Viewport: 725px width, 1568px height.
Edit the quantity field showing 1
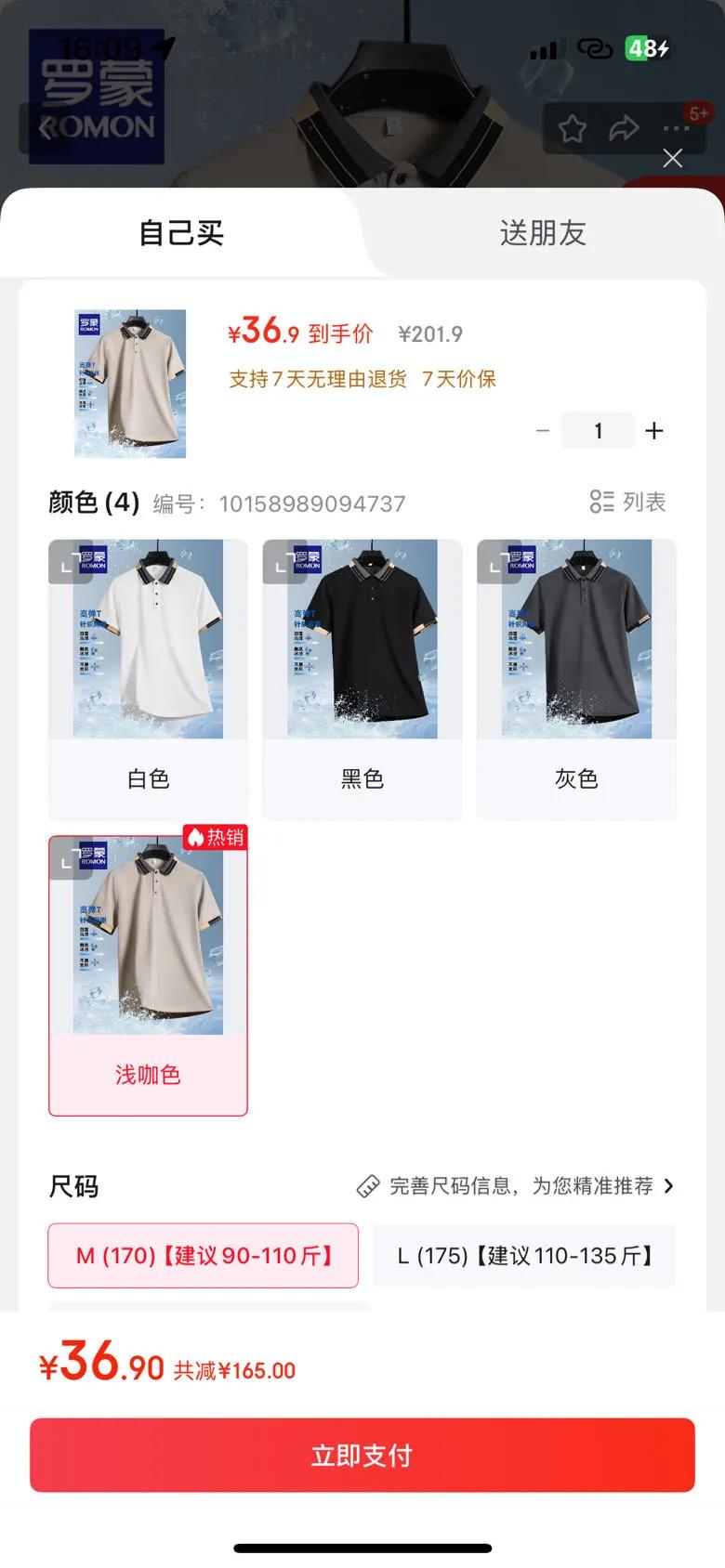coord(599,431)
